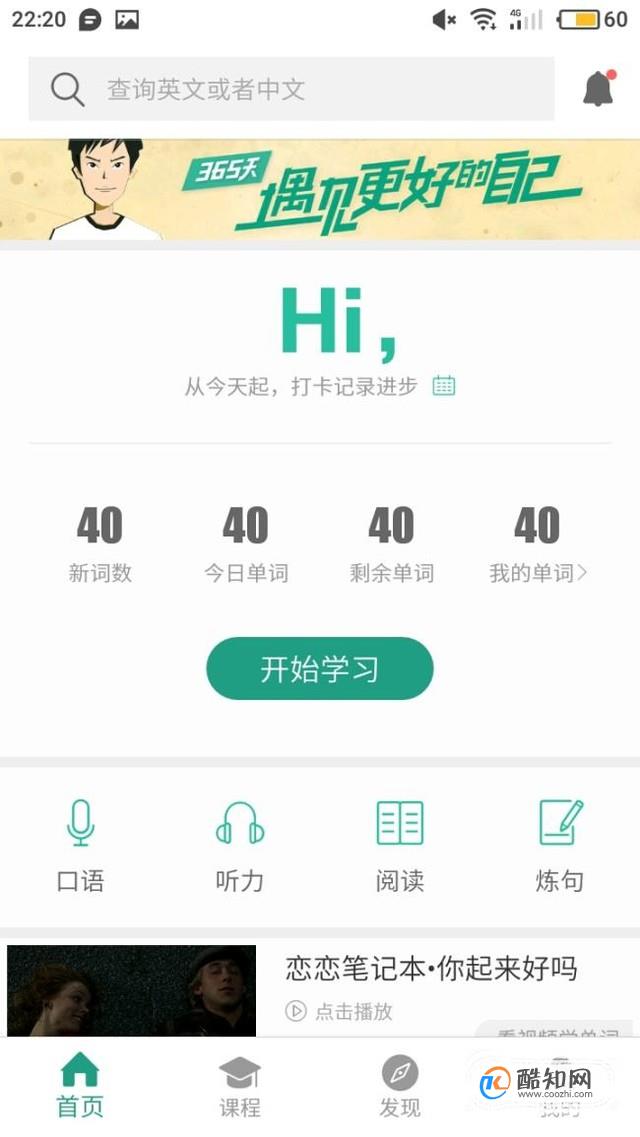Viewport: 640px width, 1137px height.
Task: Open the check-in calendar icon
Action: (x=444, y=385)
